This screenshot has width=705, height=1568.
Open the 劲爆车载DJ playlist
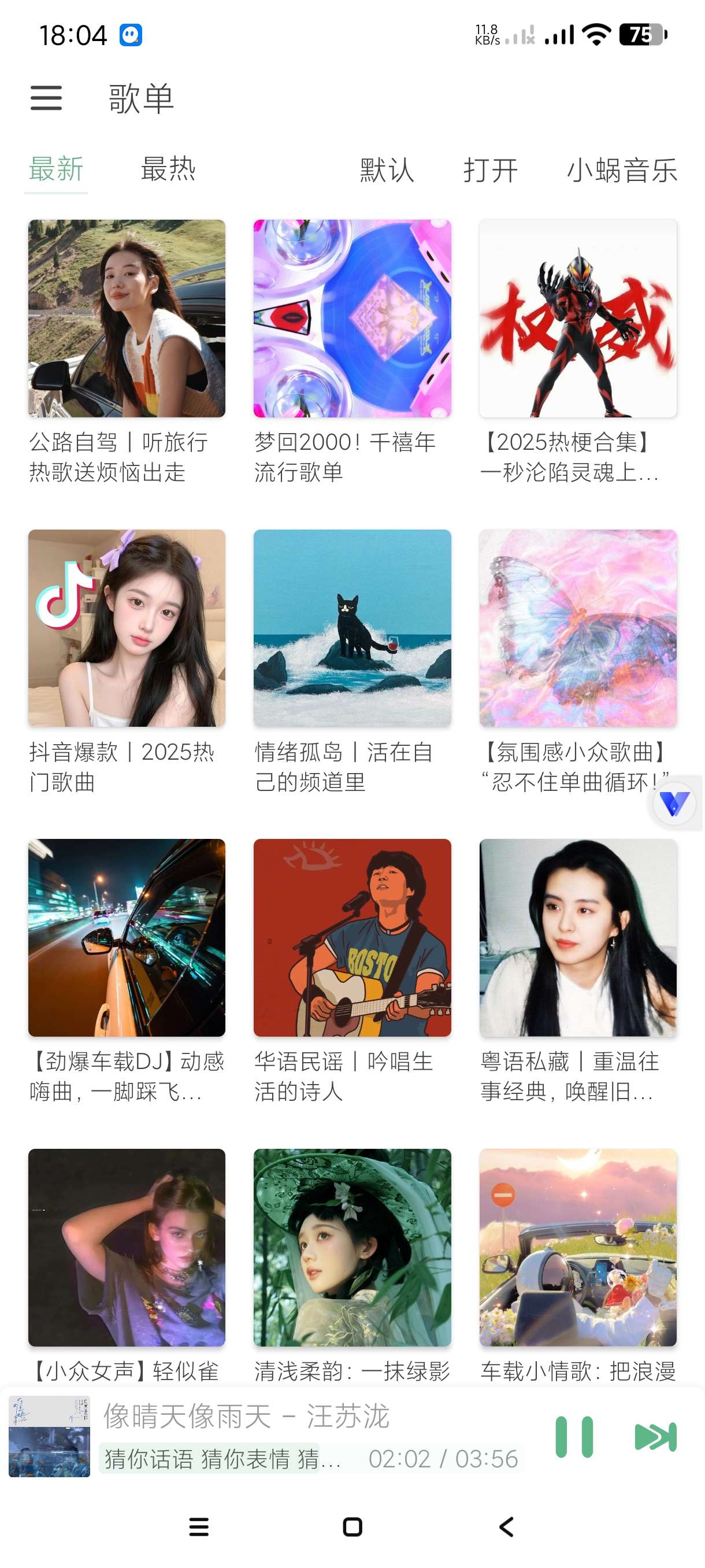[x=127, y=937]
